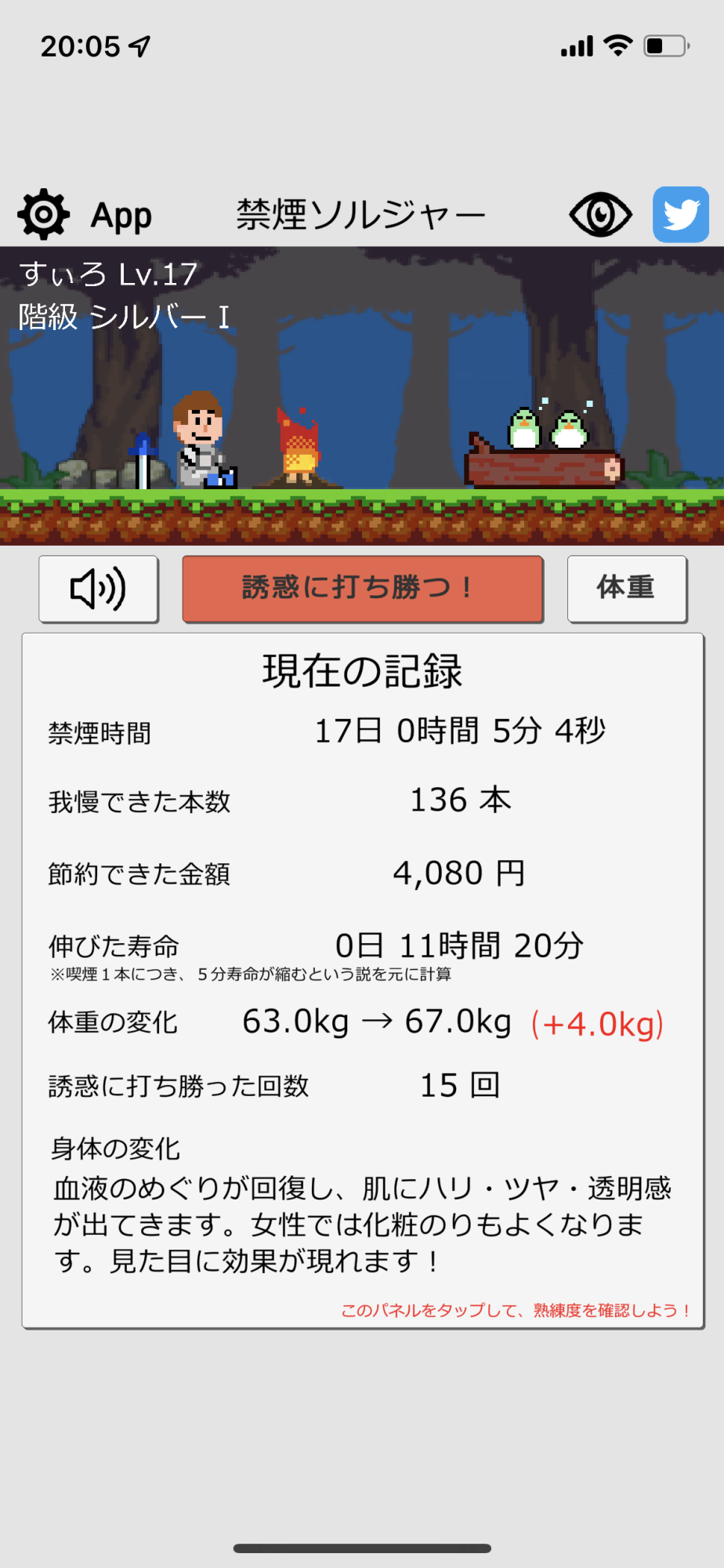Viewport: 724px width, 1568px height.
Task: Share progress via the Twitter button
Action: 680,214
